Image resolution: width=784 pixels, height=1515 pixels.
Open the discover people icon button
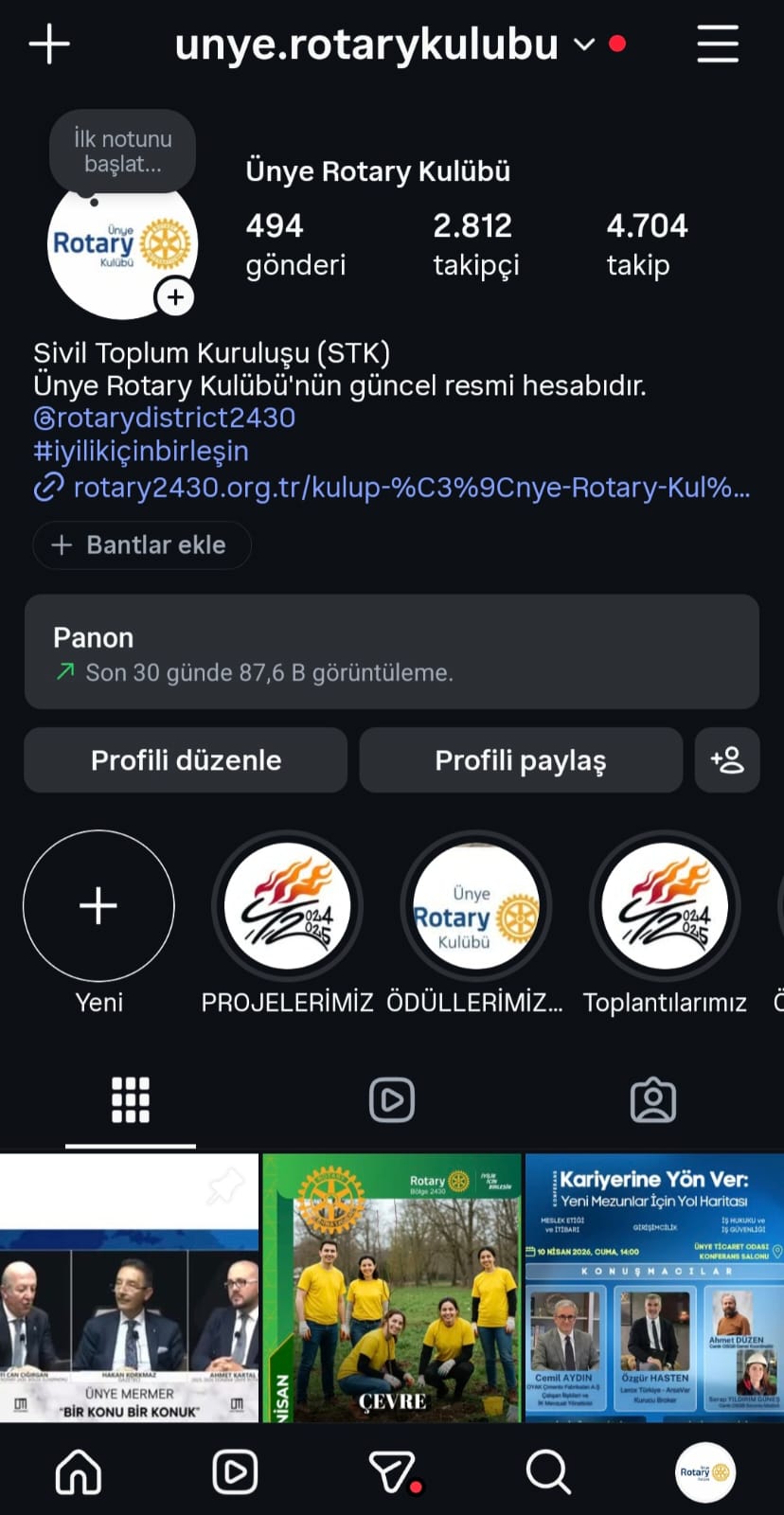(x=726, y=760)
